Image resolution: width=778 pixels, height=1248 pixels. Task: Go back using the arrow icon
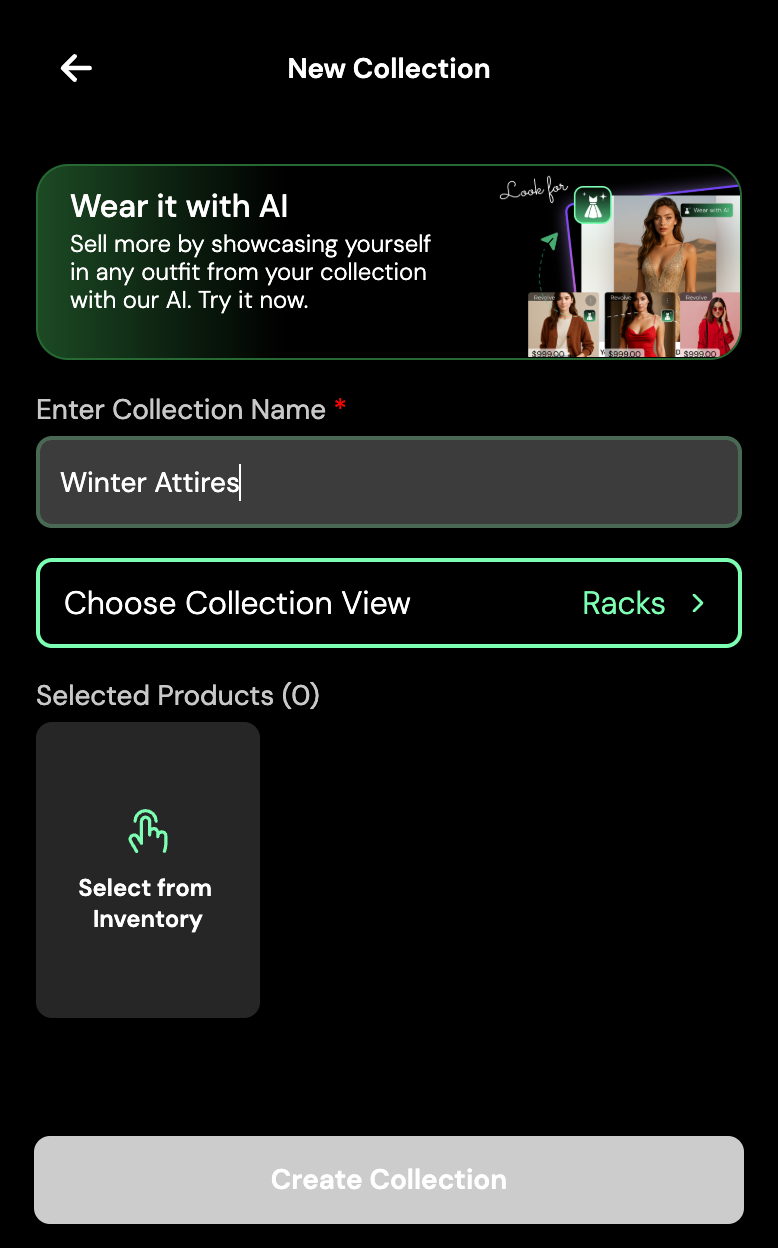(x=76, y=68)
